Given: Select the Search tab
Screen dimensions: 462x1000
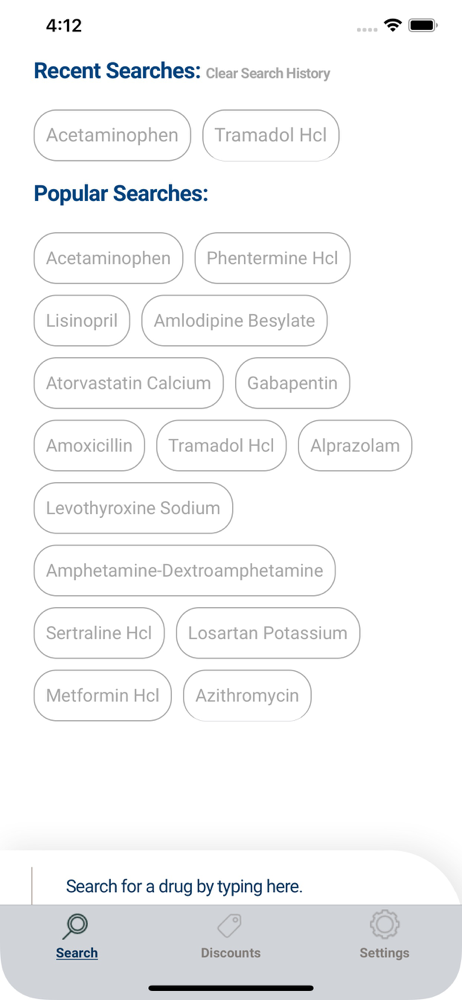Looking at the screenshot, I should tap(77, 936).
